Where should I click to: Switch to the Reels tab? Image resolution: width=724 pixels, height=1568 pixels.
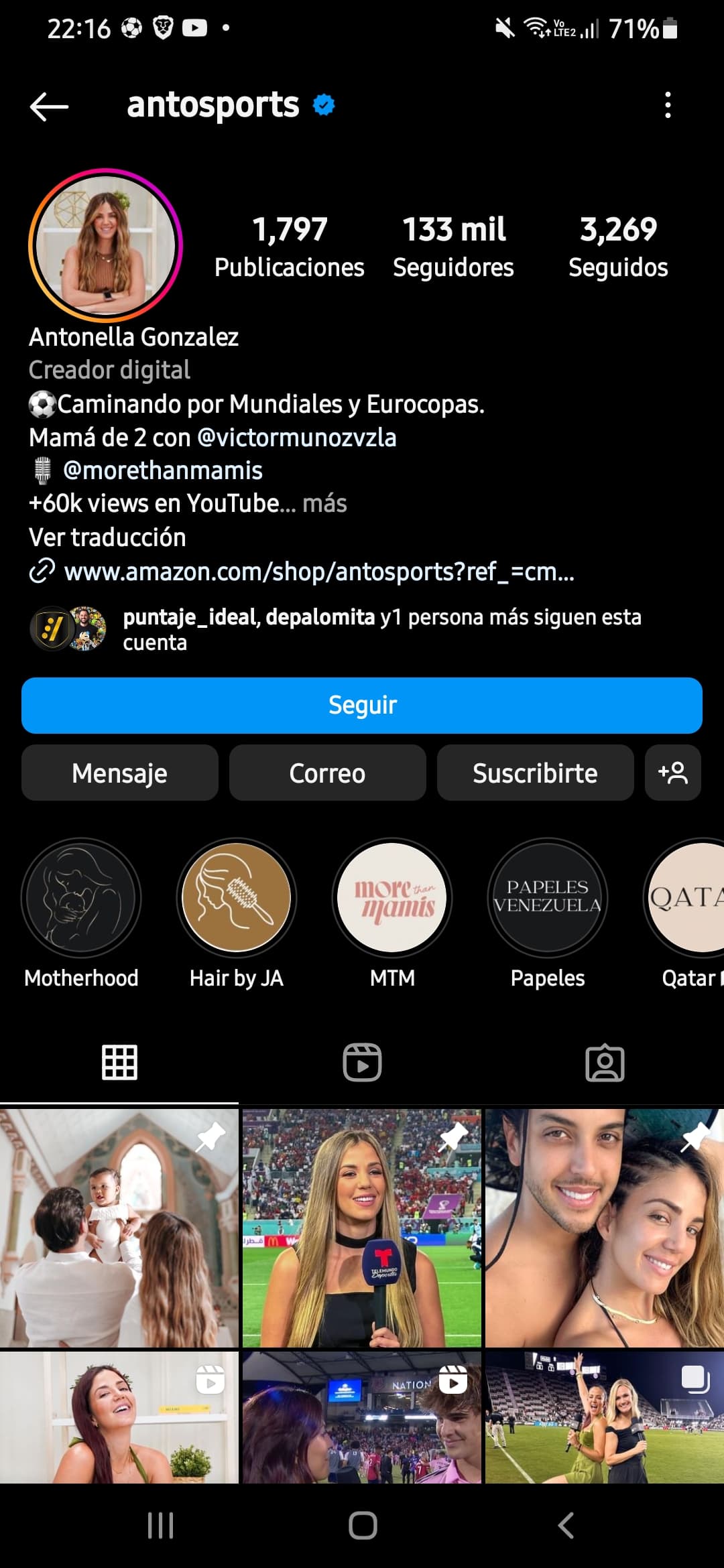(362, 1063)
